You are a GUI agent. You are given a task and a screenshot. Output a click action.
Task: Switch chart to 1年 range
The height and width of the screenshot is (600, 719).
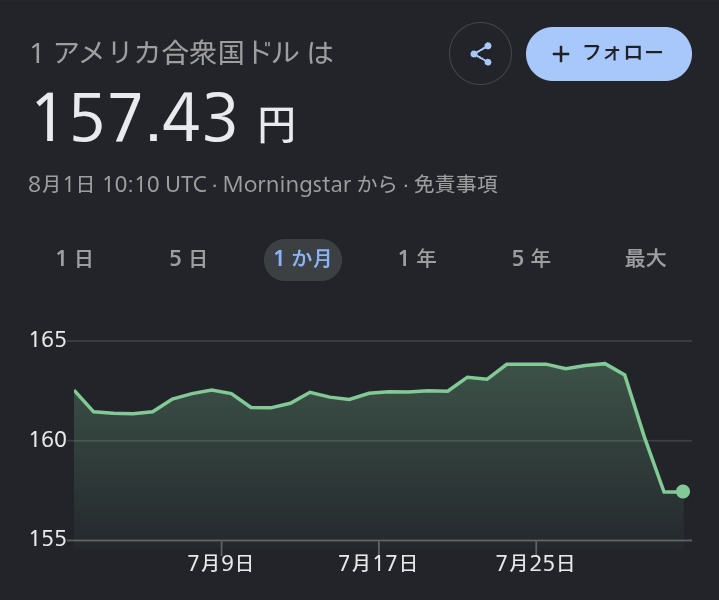(x=417, y=259)
